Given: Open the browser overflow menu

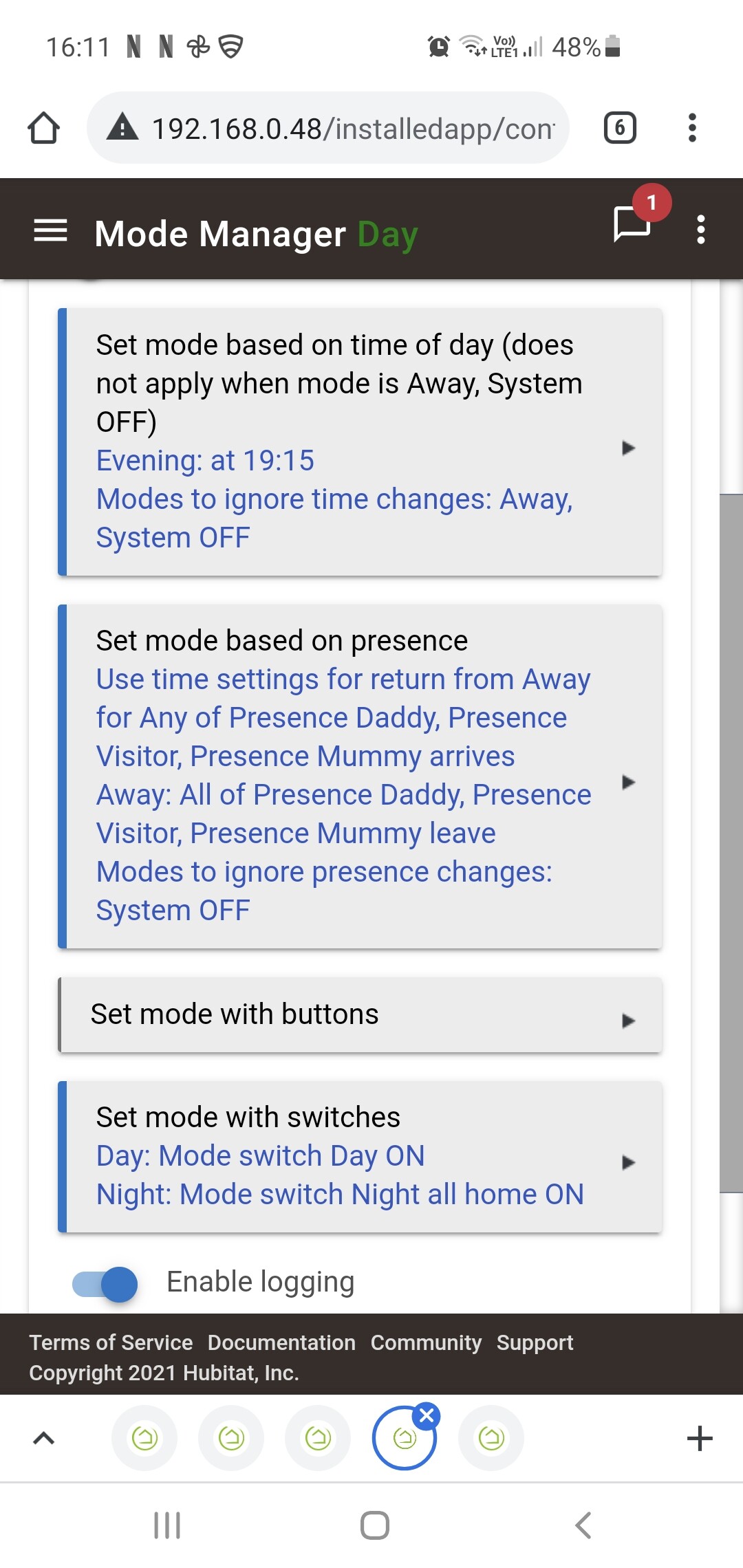Looking at the screenshot, I should [x=692, y=128].
